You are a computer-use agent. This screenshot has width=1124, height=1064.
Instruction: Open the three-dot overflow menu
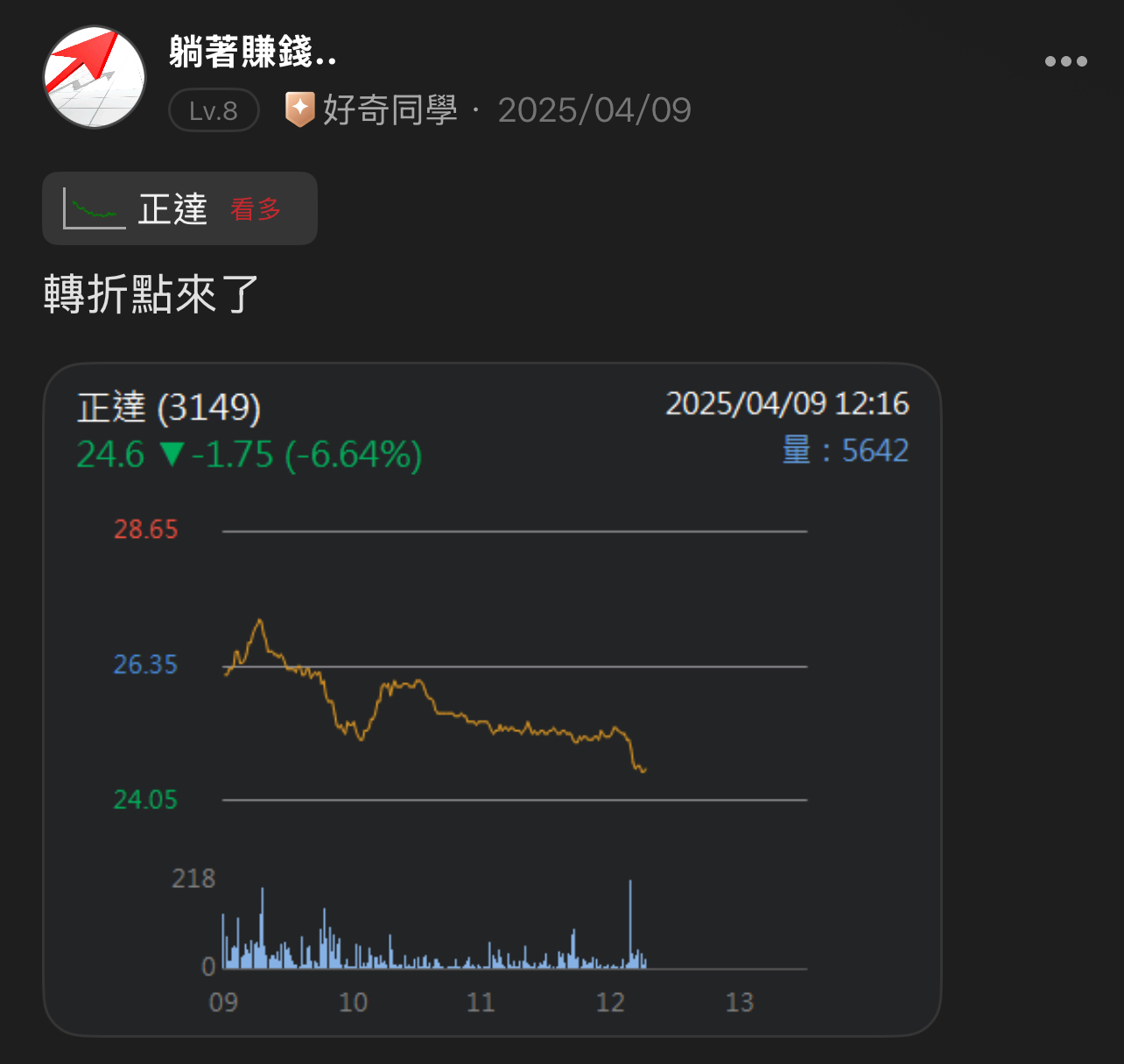[1065, 61]
